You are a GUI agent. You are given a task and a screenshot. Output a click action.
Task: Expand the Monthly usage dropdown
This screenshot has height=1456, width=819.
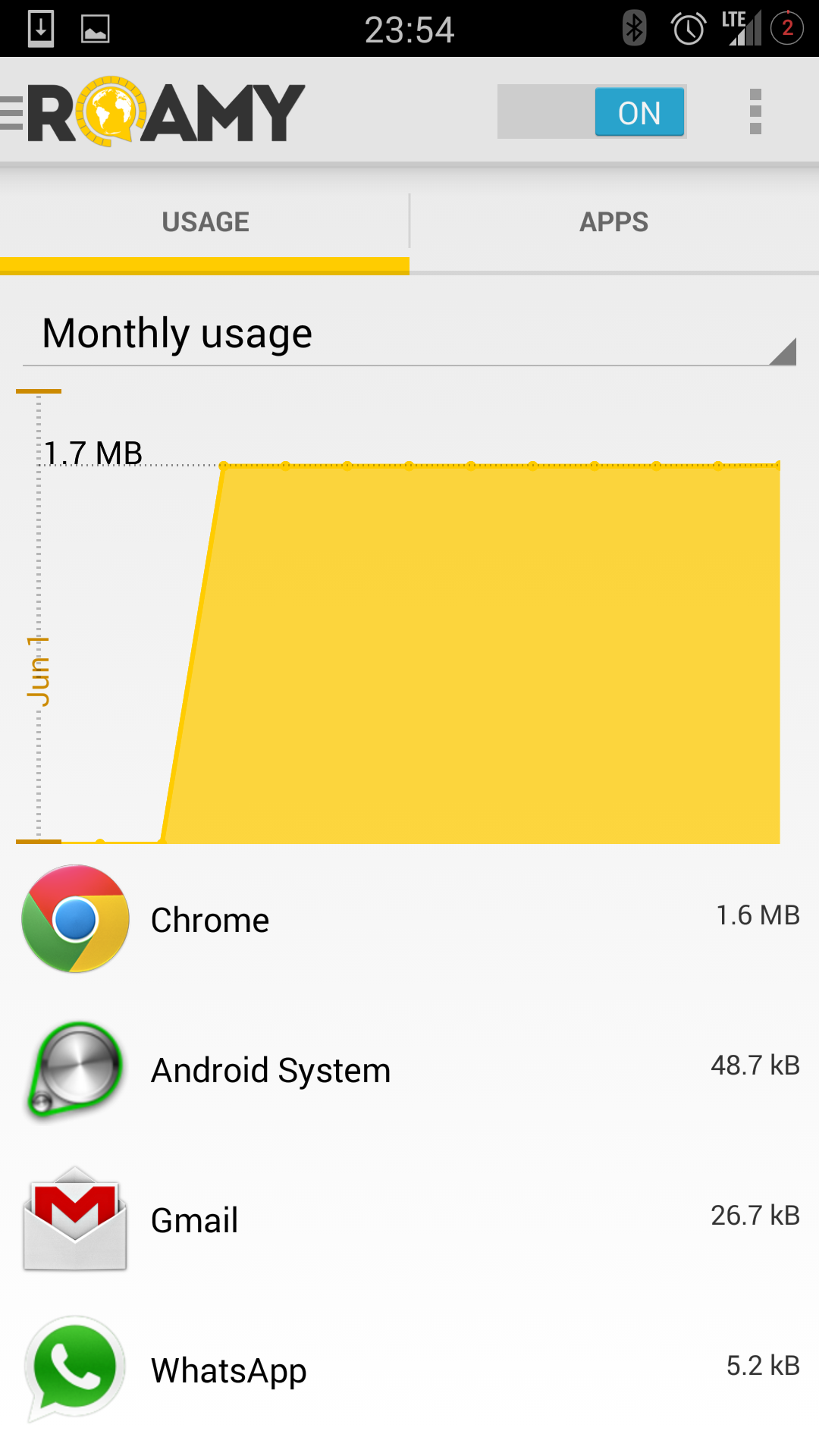[x=409, y=334]
